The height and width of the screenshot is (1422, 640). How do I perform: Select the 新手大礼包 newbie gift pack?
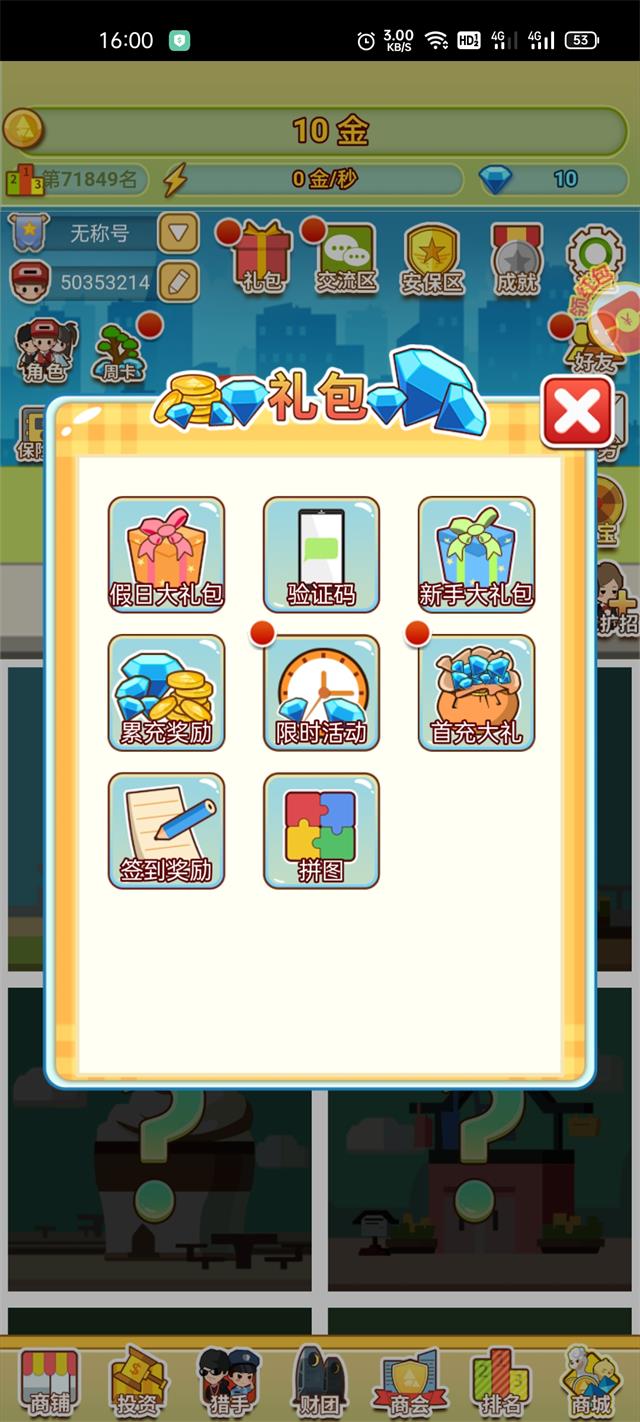tap(476, 555)
